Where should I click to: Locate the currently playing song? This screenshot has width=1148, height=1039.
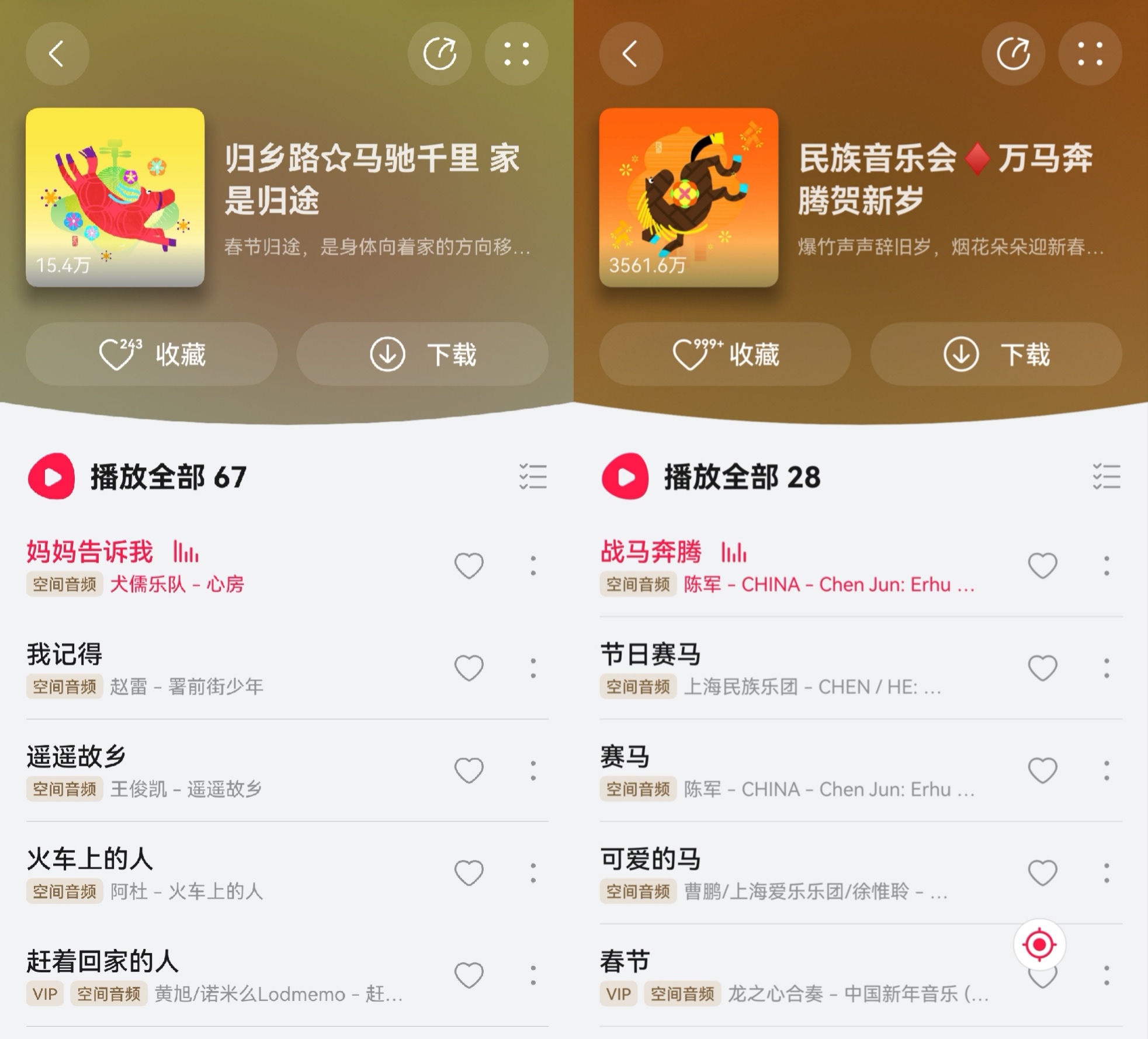pyautogui.click(x=1039, y=944)
